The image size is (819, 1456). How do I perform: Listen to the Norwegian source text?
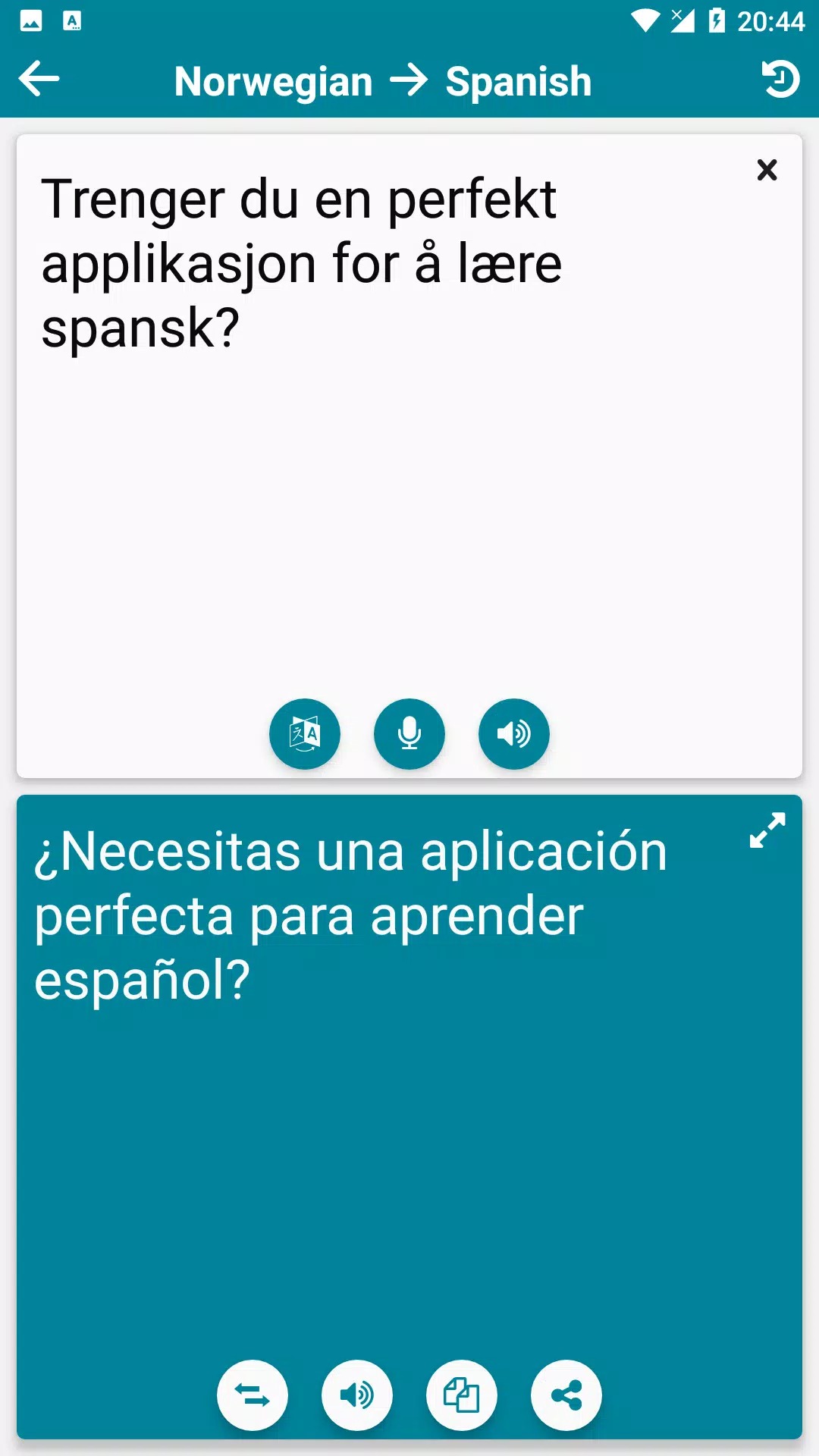(x=513, y=733)
